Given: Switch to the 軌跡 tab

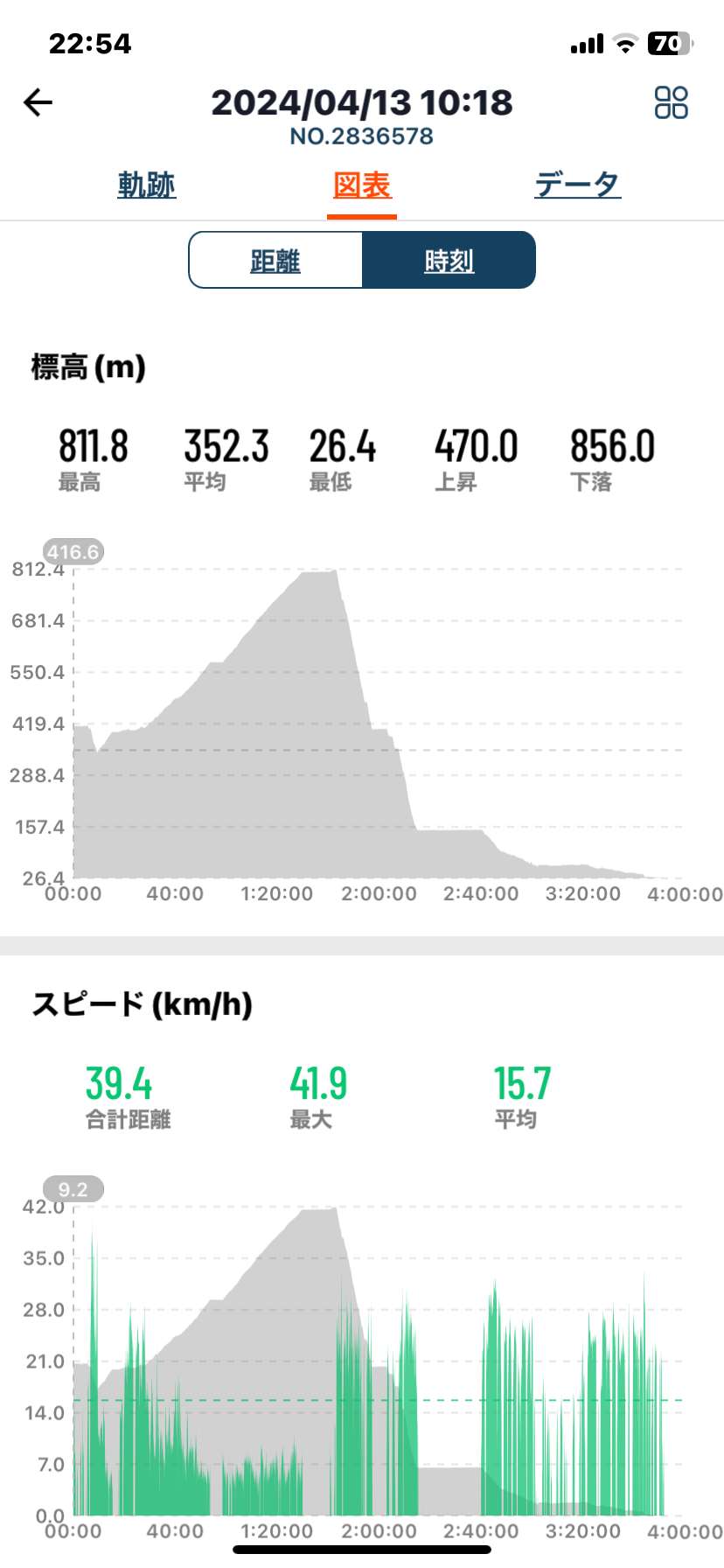Looking at the screenshot, I should [147, 185].
